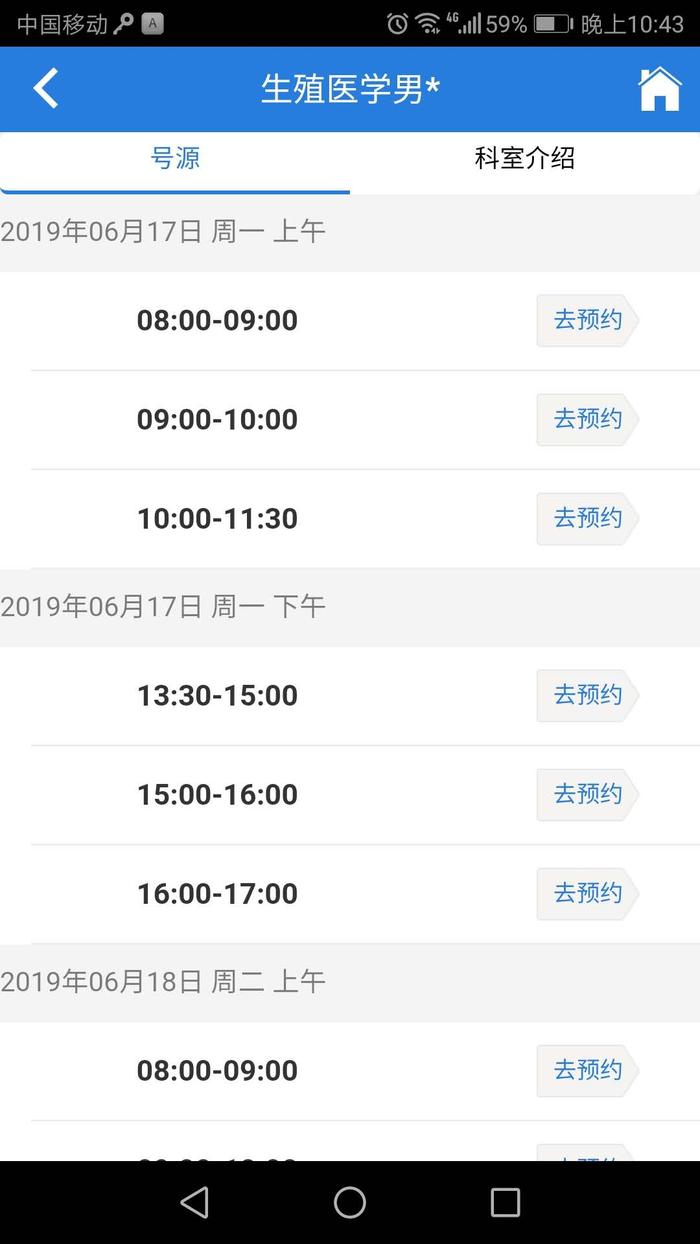This screenshot has width=700, height=1244.
Task: Tap 去预约 for 09:00-10:00 on 06月17日 上午
Action: coord(588,419)
